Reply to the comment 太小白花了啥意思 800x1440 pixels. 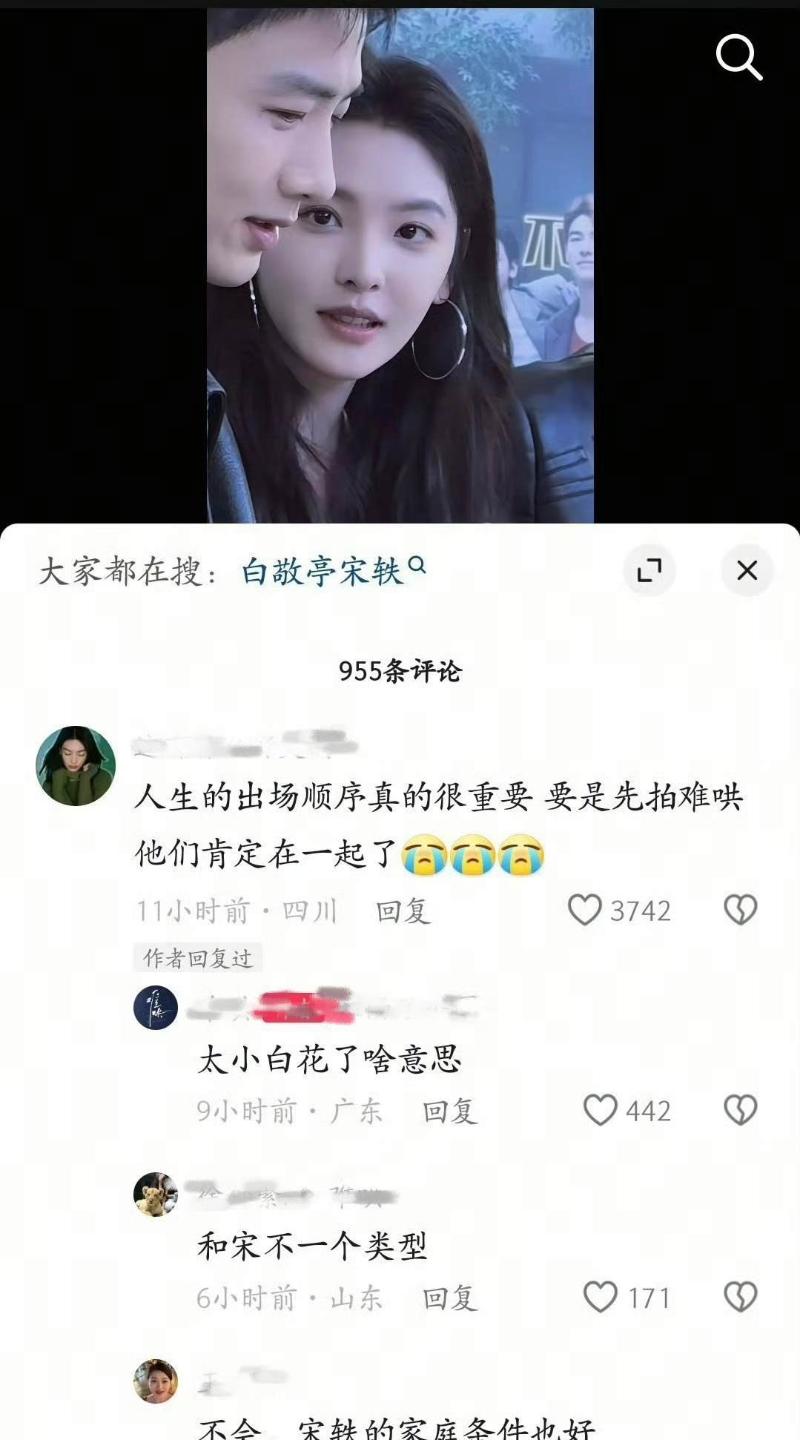[449, 1111]
